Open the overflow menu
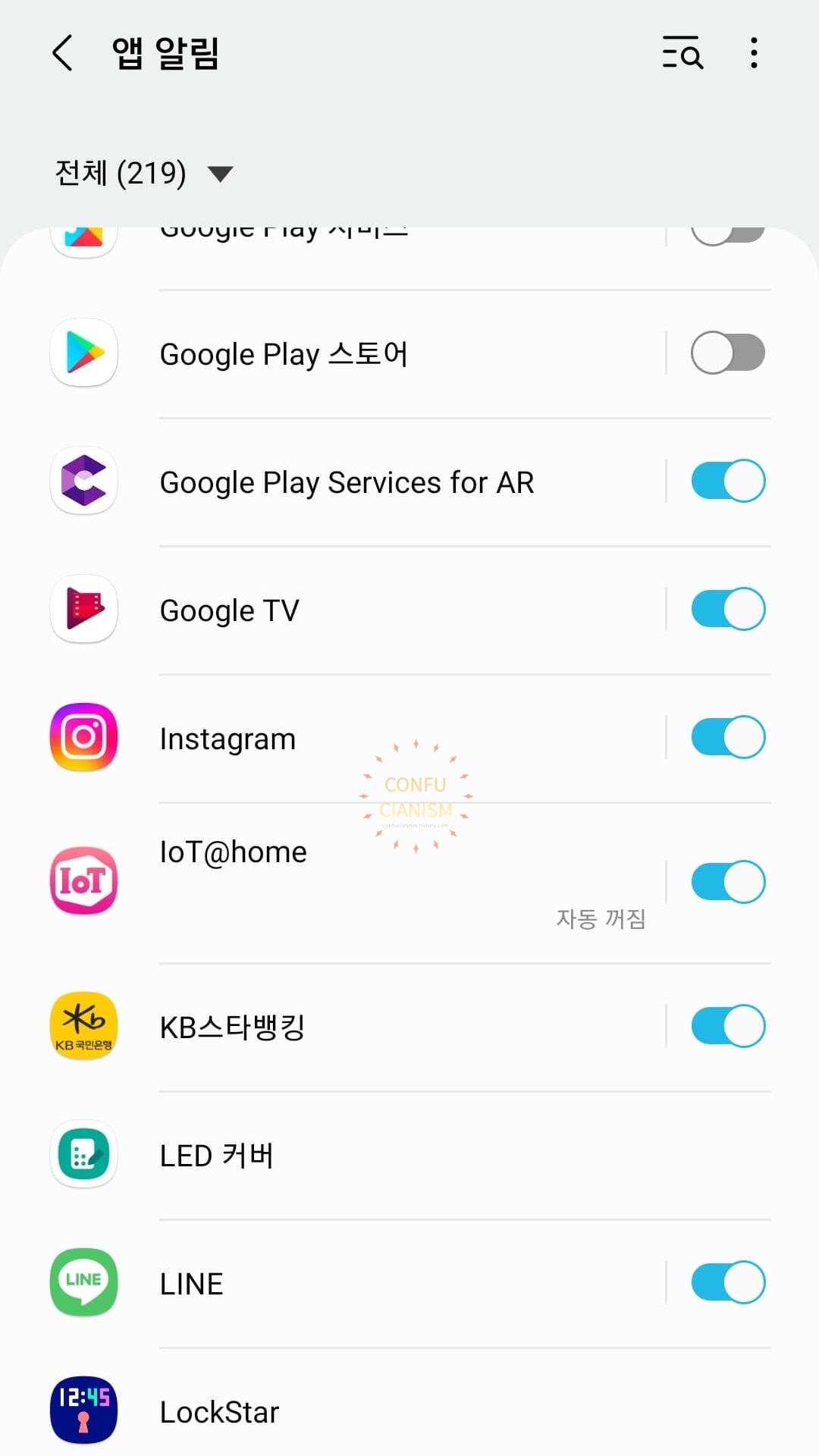 tap(753, 53)
